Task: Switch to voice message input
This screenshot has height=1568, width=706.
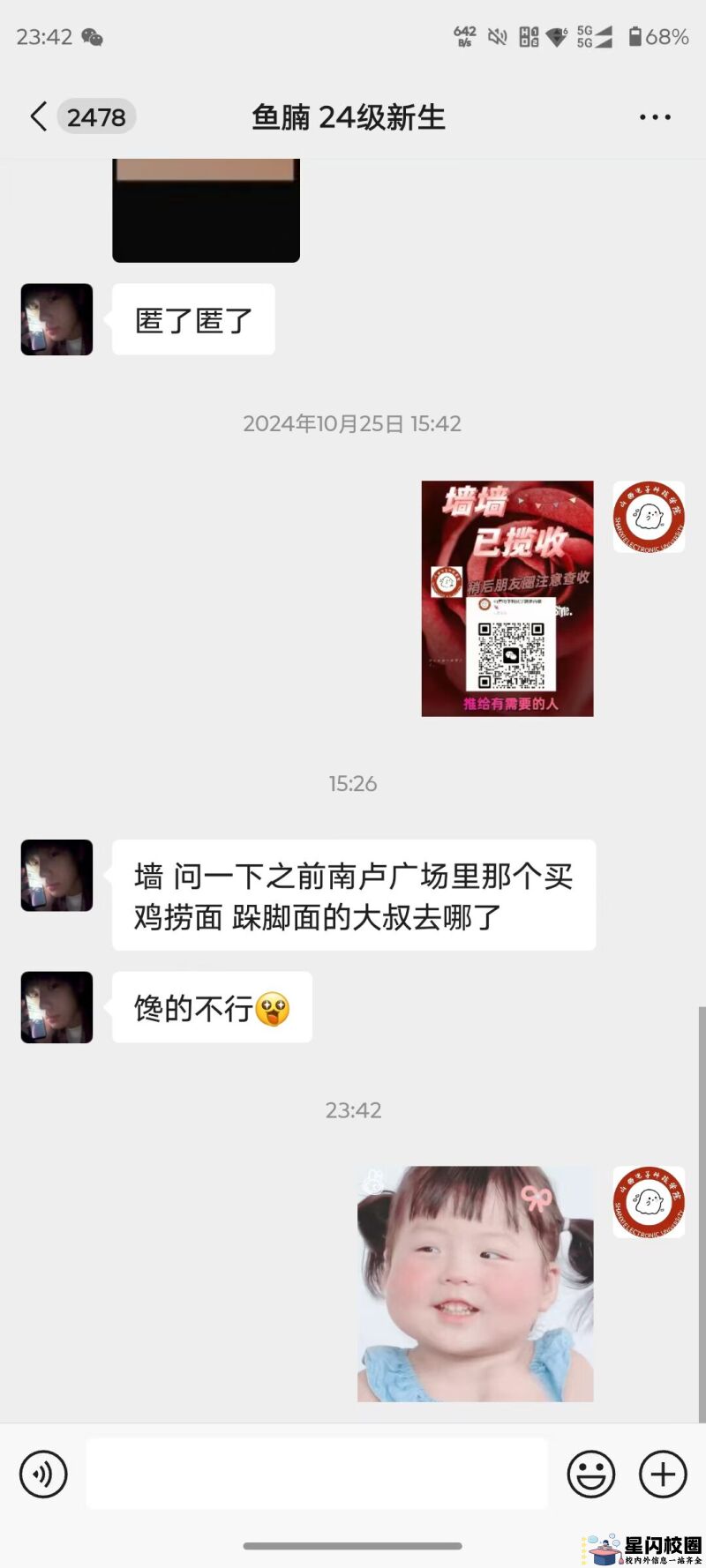Action: tap(43, 1474)
